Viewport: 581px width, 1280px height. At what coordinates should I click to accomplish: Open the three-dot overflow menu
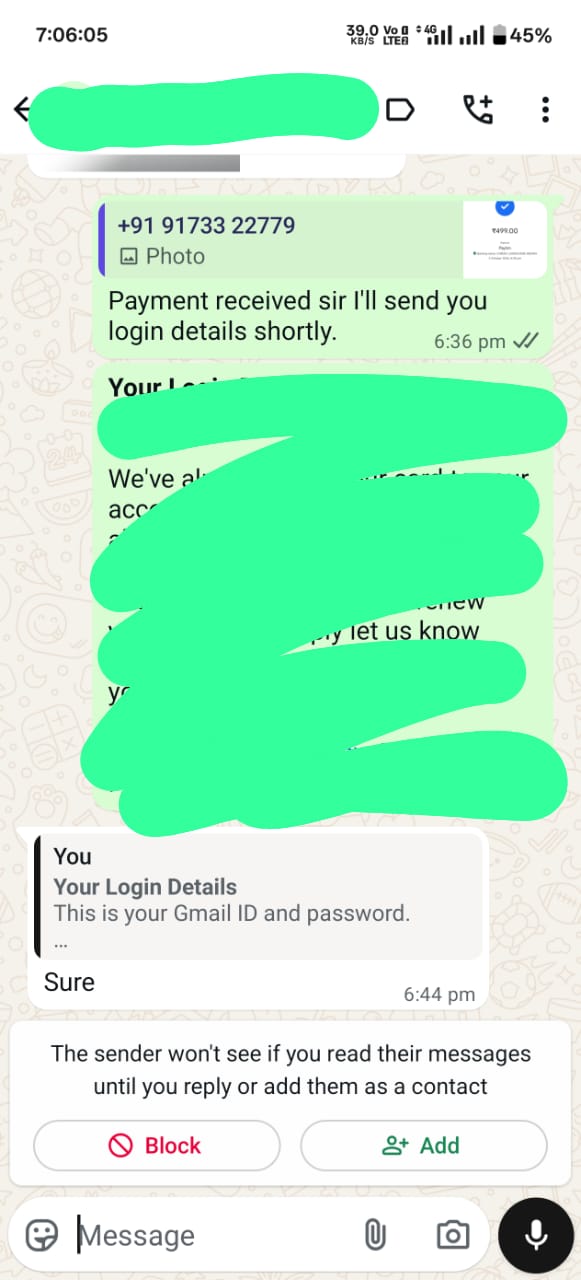[x=545, y=109]
